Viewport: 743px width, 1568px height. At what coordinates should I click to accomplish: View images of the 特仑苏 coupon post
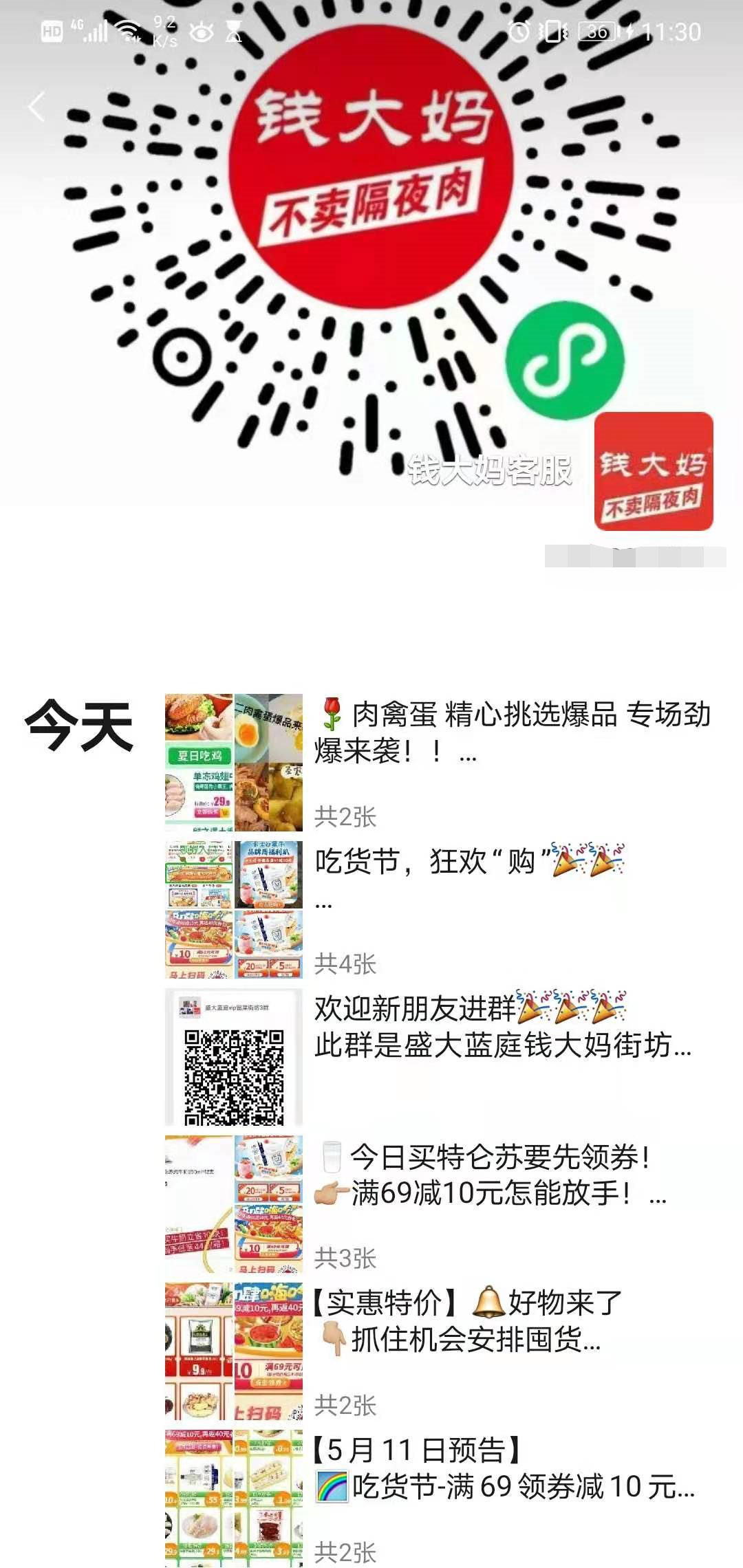pos(234,1204)
